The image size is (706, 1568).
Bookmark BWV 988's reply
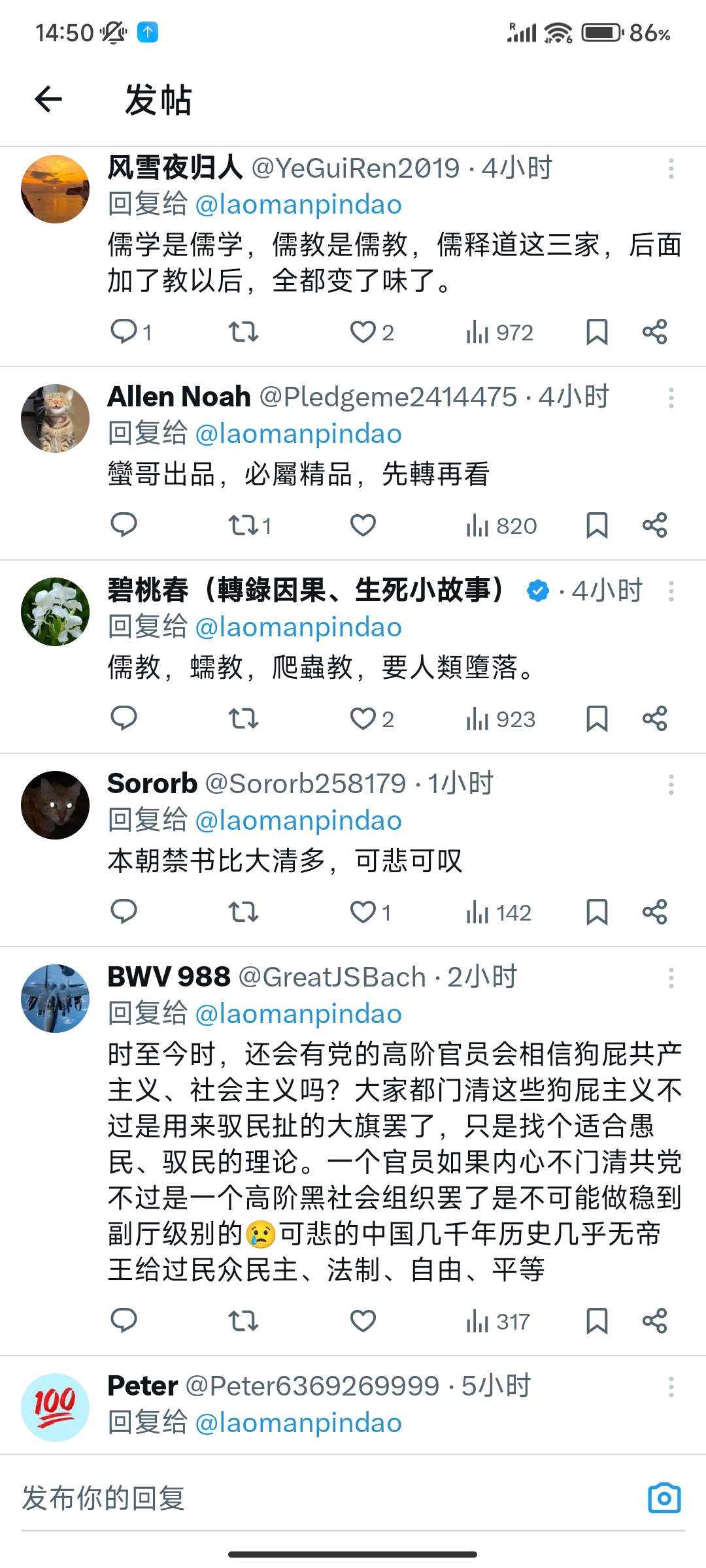tap(597, 1321)
